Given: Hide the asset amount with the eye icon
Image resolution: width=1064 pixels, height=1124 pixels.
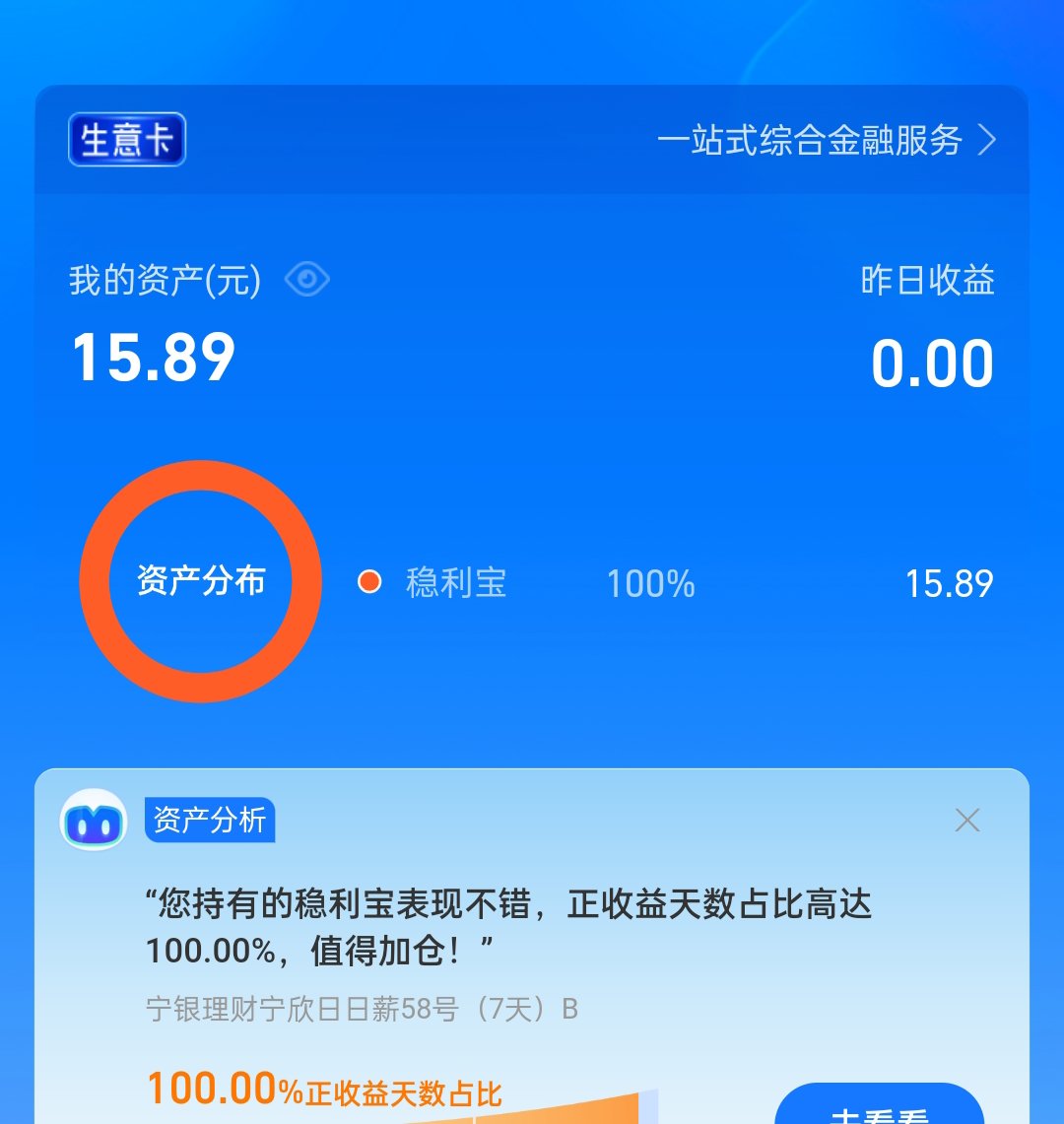Looking at the screenshot, I should (306, 281).
